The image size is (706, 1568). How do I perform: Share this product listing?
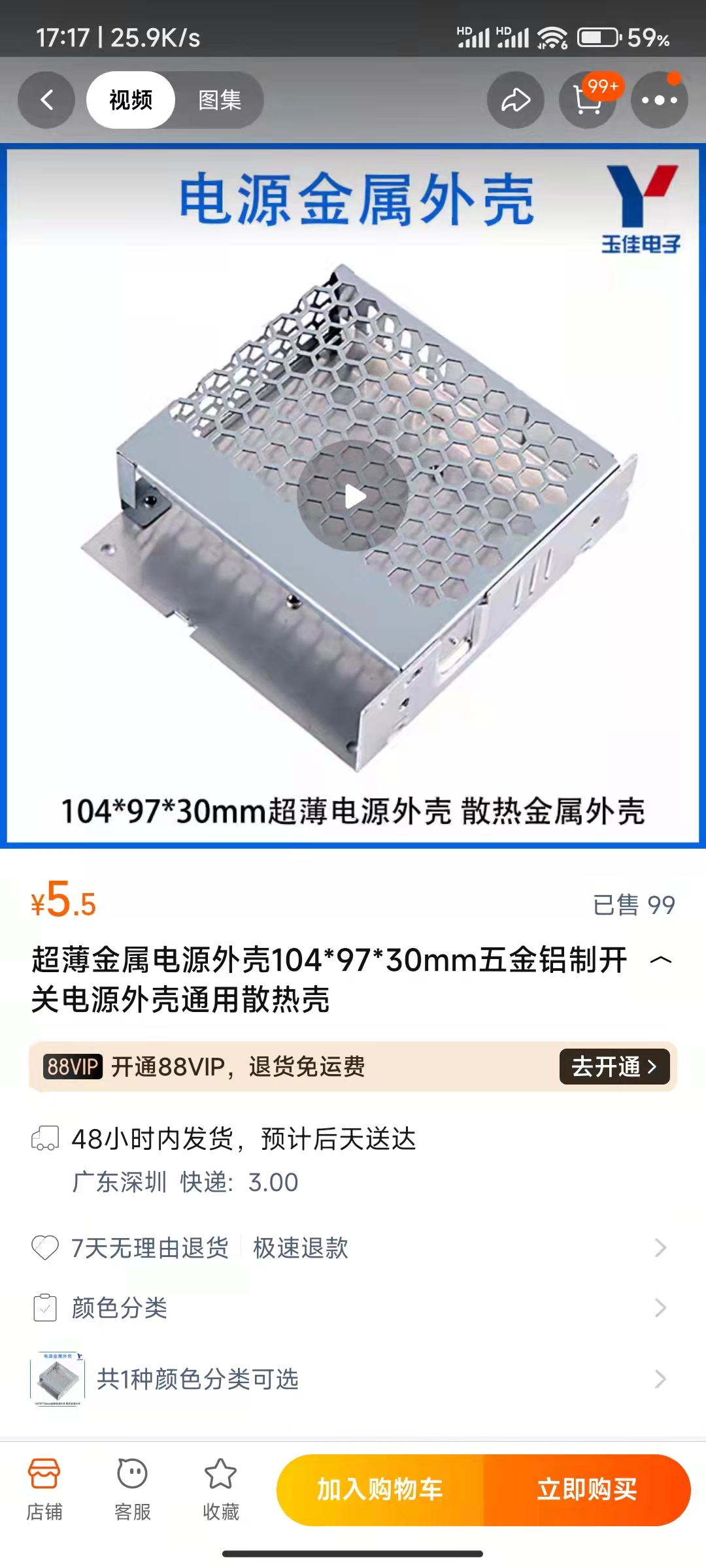[x=515, y=100]
